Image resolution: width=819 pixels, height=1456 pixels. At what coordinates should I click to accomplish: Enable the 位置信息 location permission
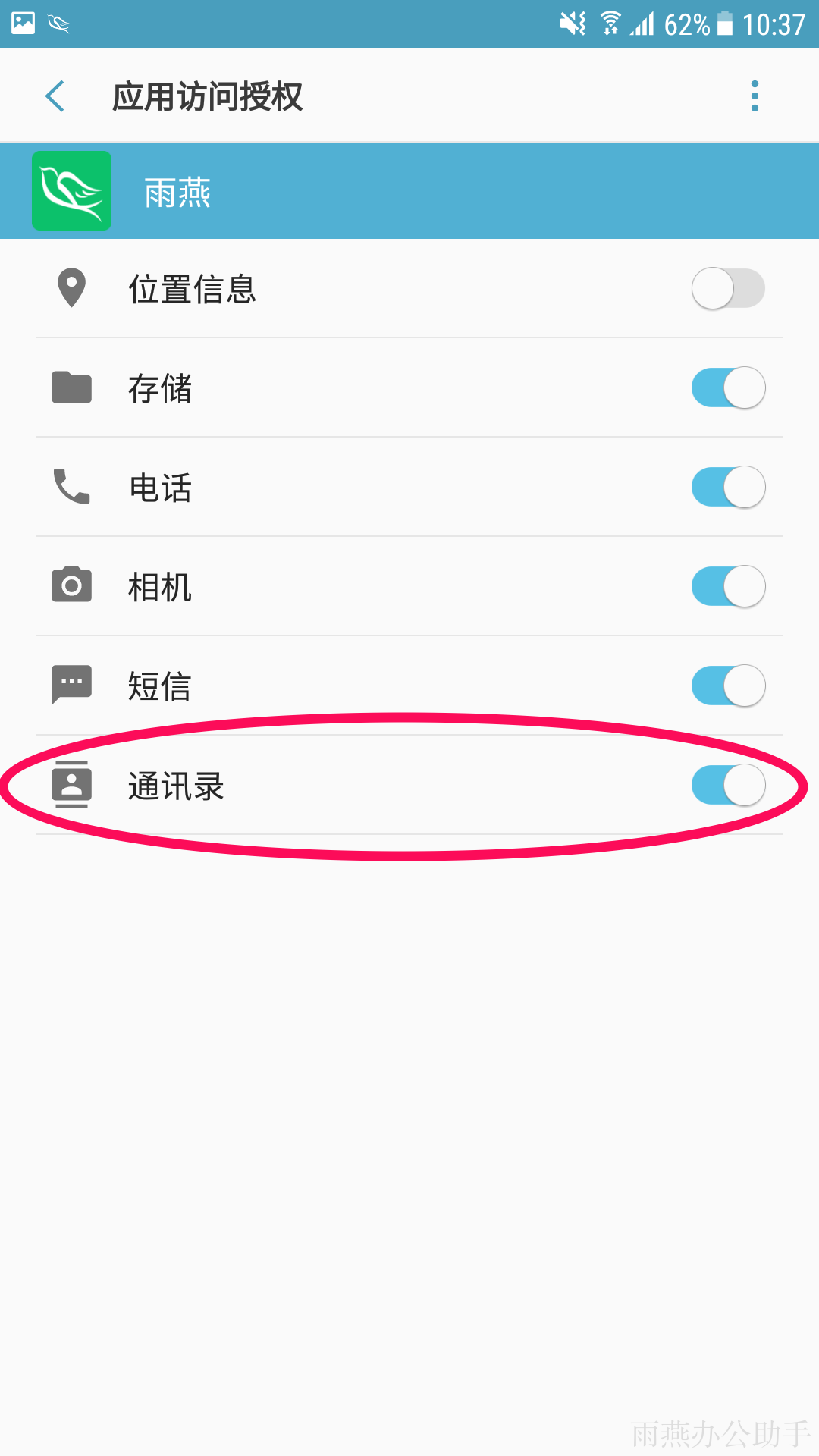728,288
